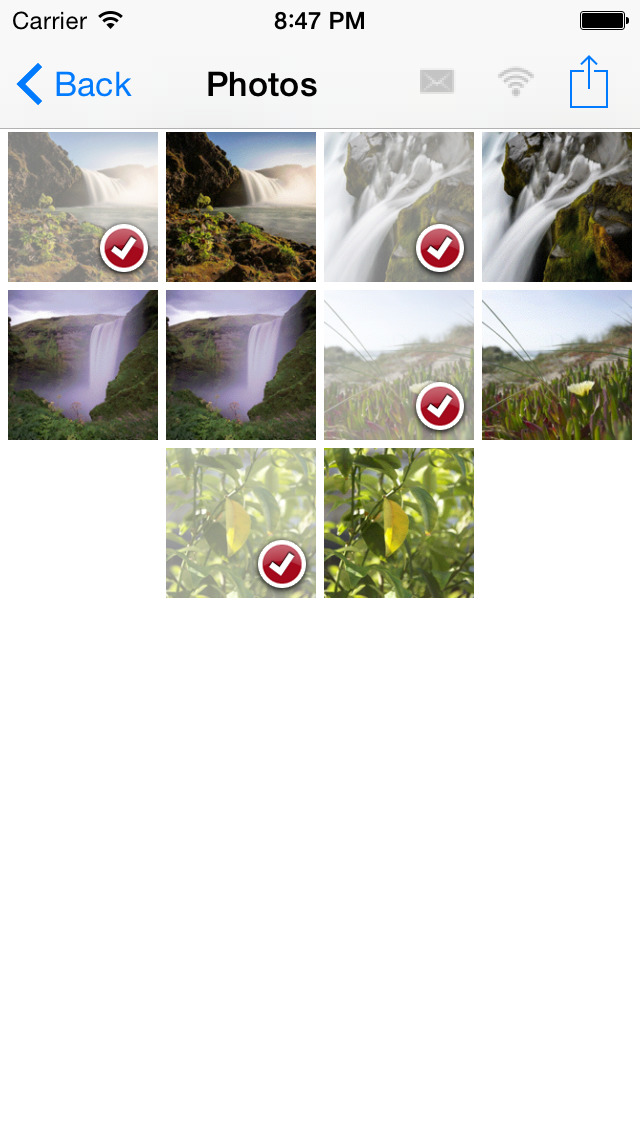Select the unfaded yellow leaf photo

pyautogui.click(x=399, y=523)
